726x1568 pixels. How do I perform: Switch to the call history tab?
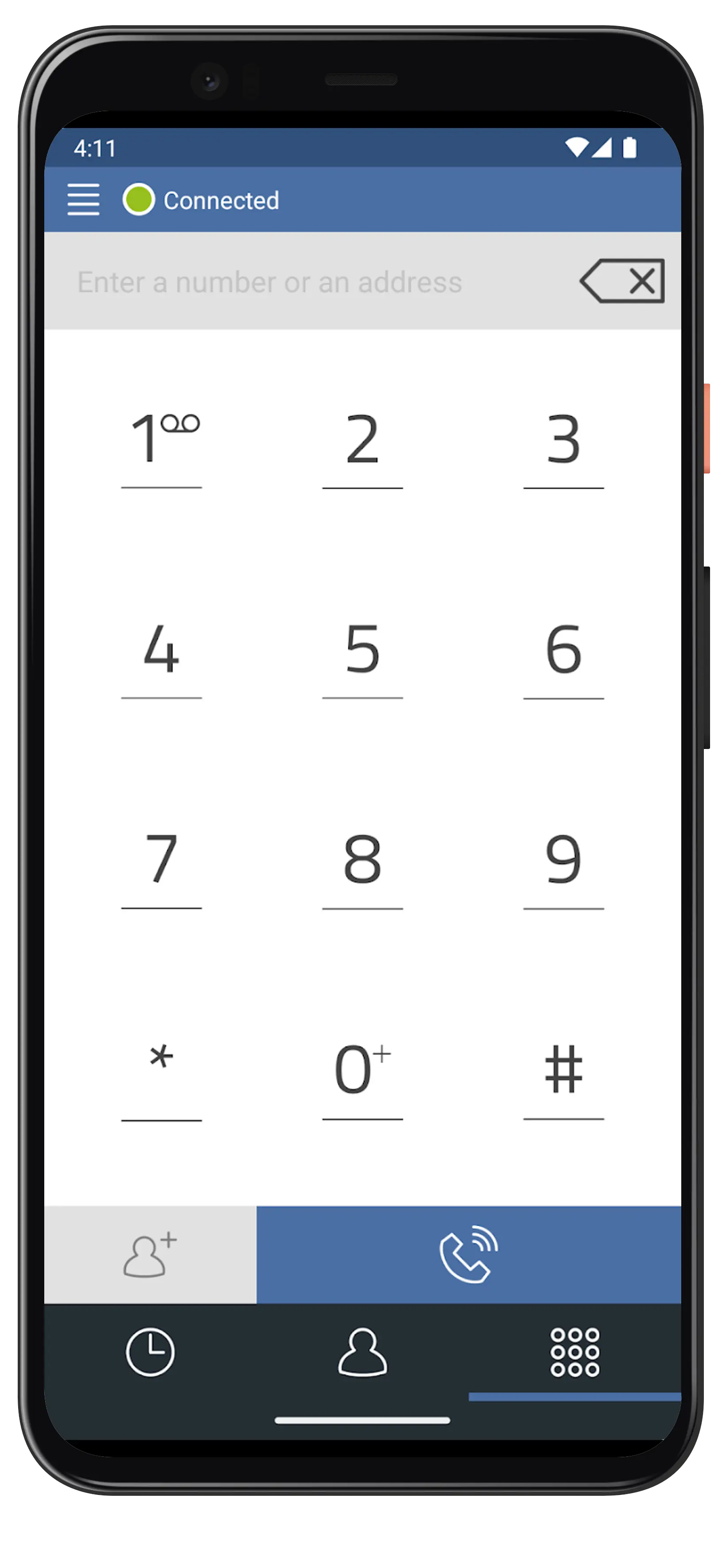(x=151, y=1352)
